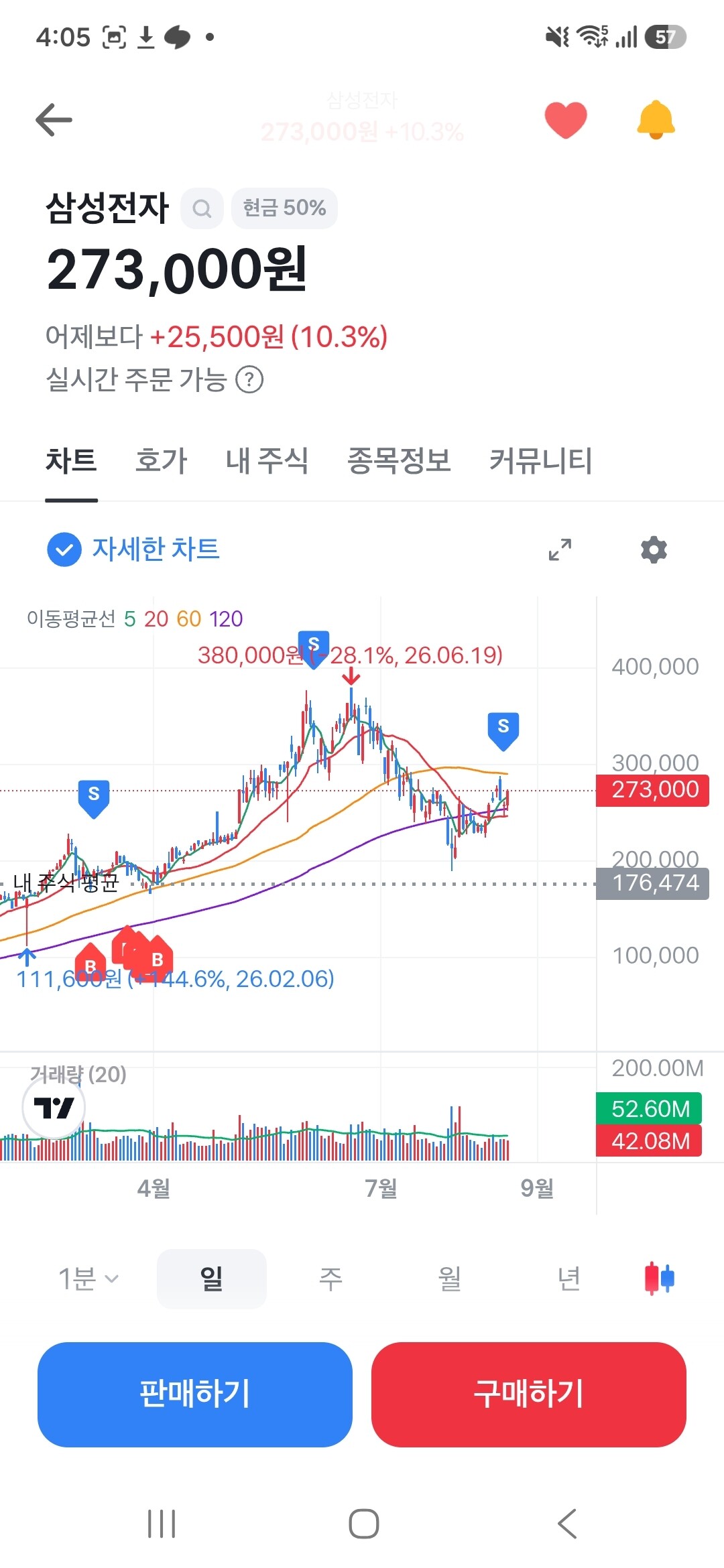Select the 월 monthly interval
The height and width of the screenshot is (1568, 724).
pyautogui.click(x=450, y=1279)
